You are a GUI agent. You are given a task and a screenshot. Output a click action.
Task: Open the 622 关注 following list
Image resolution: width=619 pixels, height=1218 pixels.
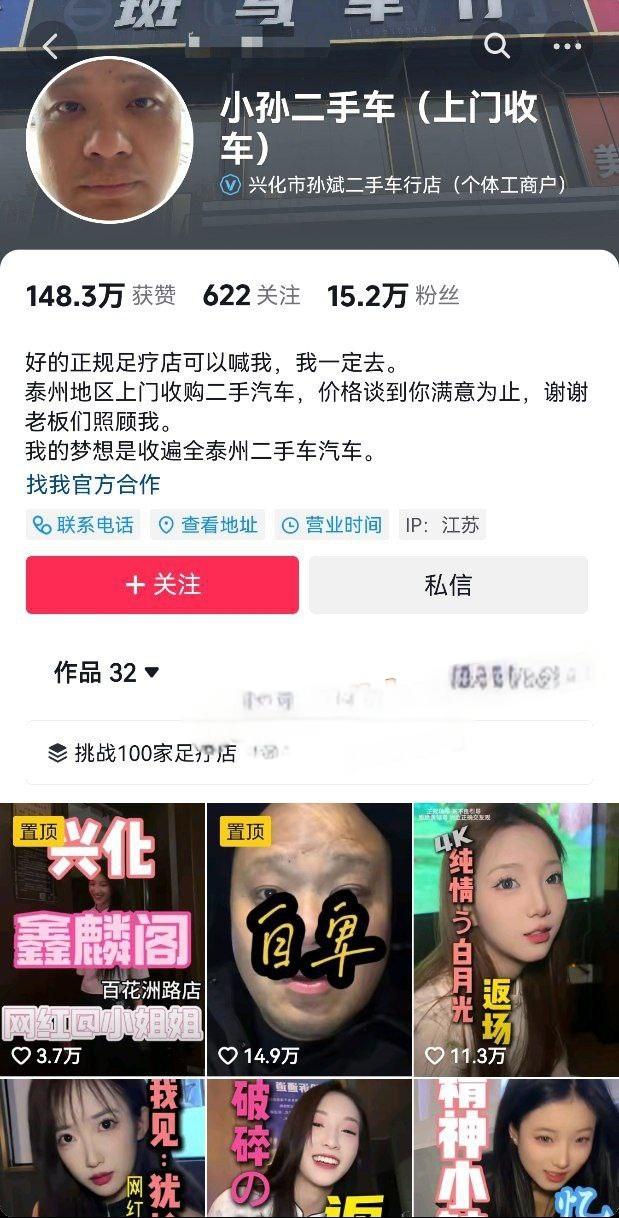251,295
